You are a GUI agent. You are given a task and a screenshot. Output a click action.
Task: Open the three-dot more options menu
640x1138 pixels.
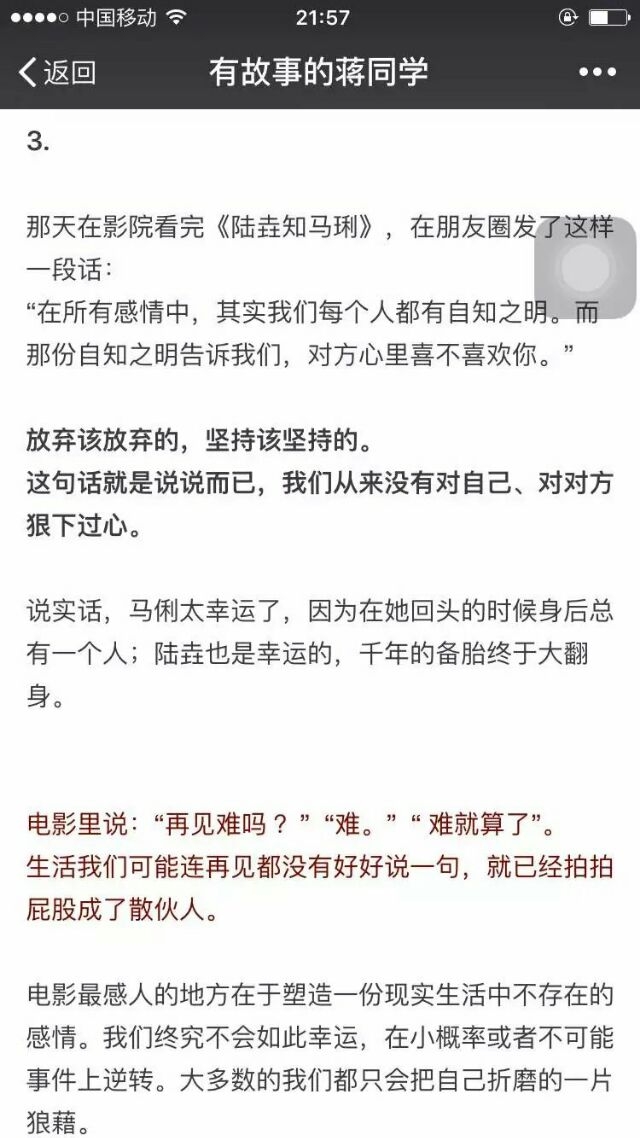(597, 72)
